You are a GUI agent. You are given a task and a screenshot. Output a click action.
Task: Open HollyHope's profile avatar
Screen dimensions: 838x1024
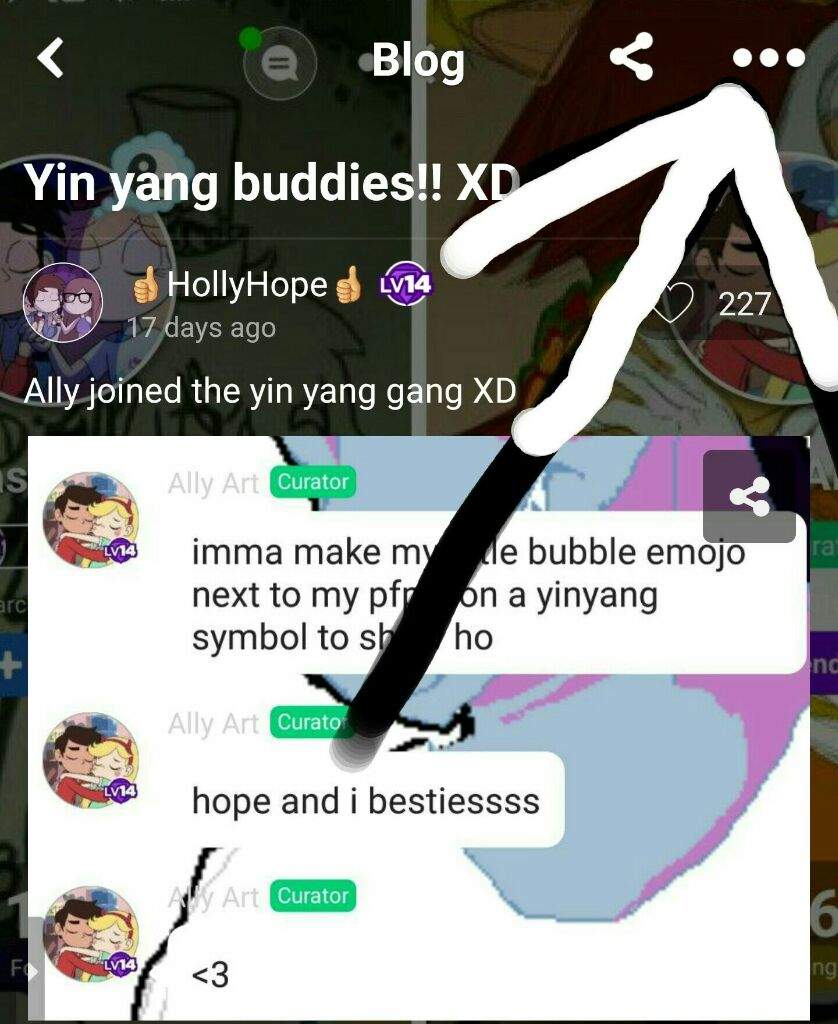tap(63, 303)
